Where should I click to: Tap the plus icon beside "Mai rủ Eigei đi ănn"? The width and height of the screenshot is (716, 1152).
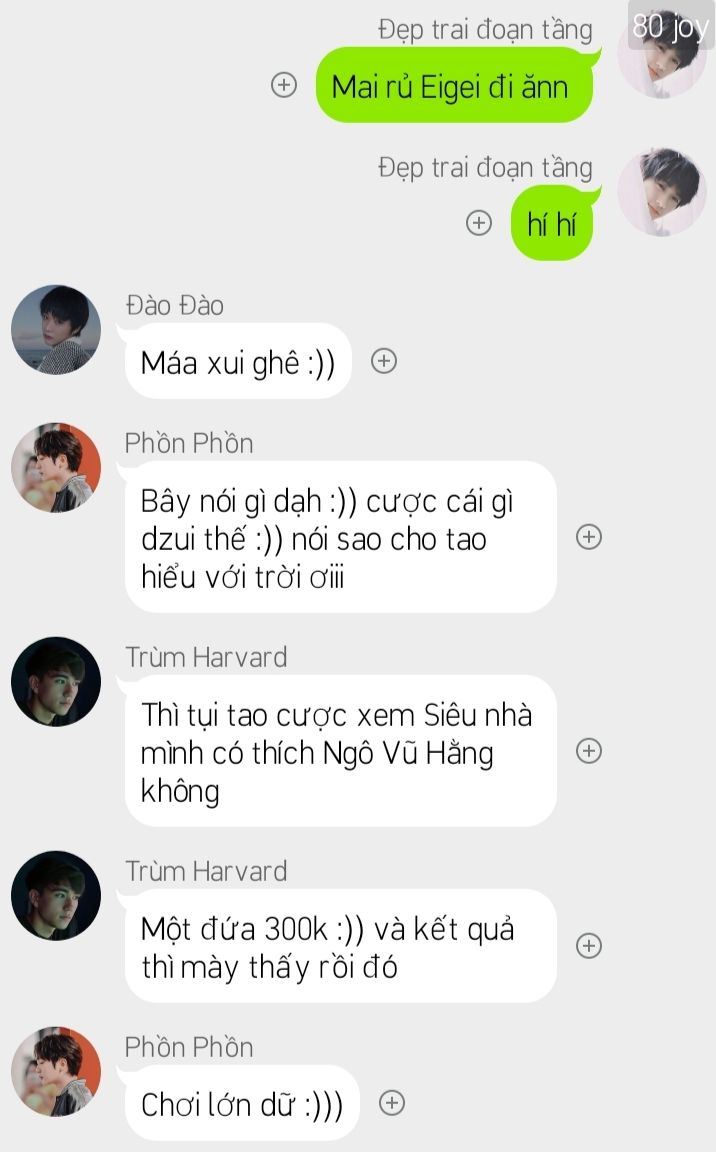(284, 84)
